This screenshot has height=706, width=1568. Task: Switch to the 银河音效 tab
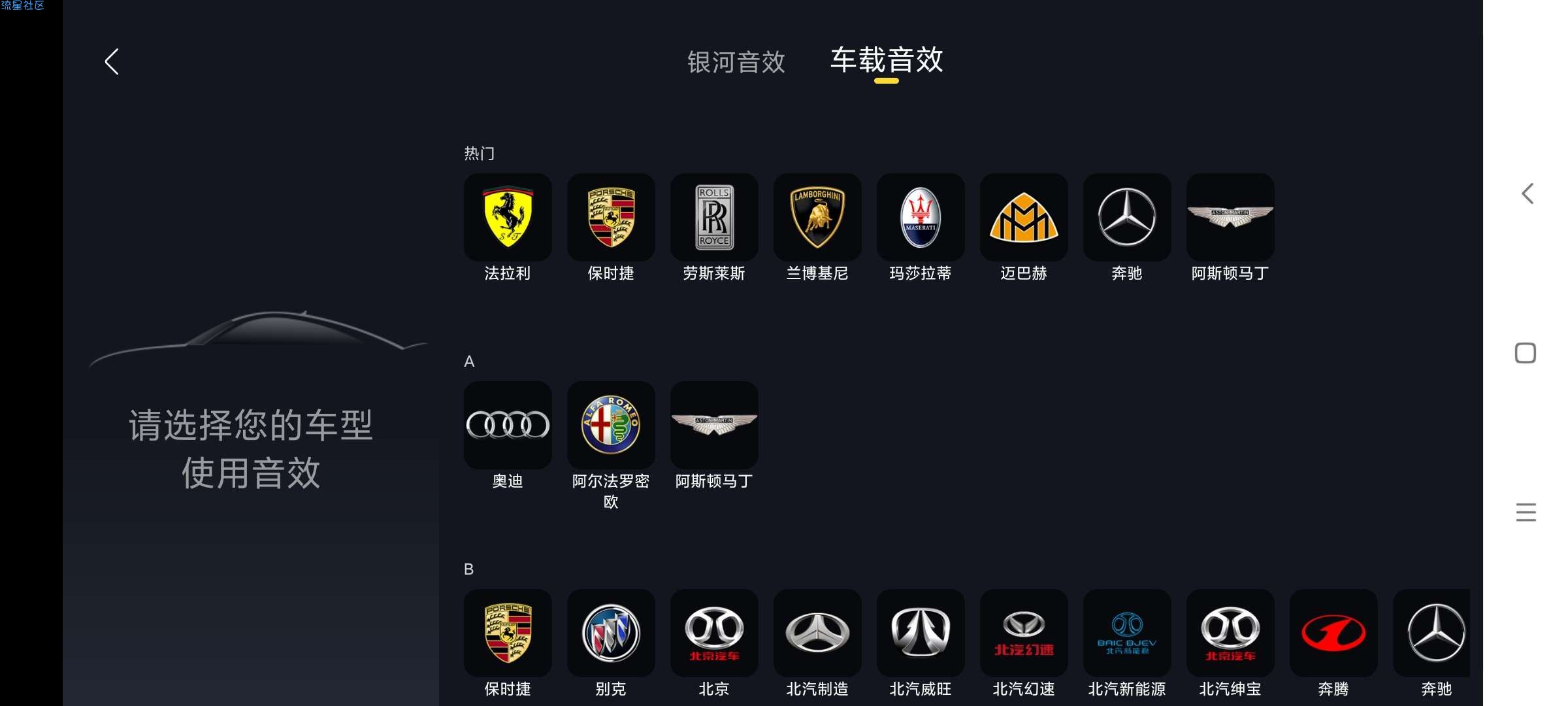click(736, 62)
